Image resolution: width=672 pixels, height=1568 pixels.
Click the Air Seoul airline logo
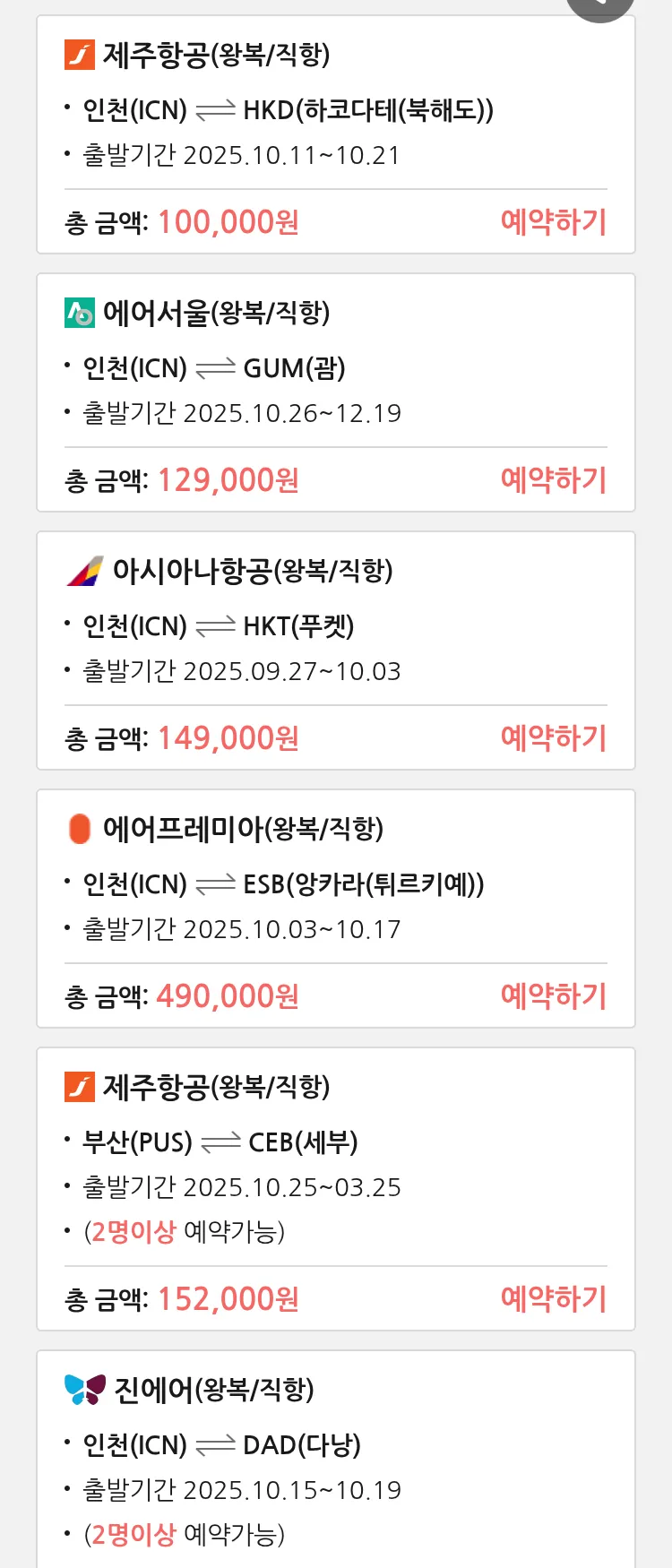pyautogui.click(x=80, y=313)
